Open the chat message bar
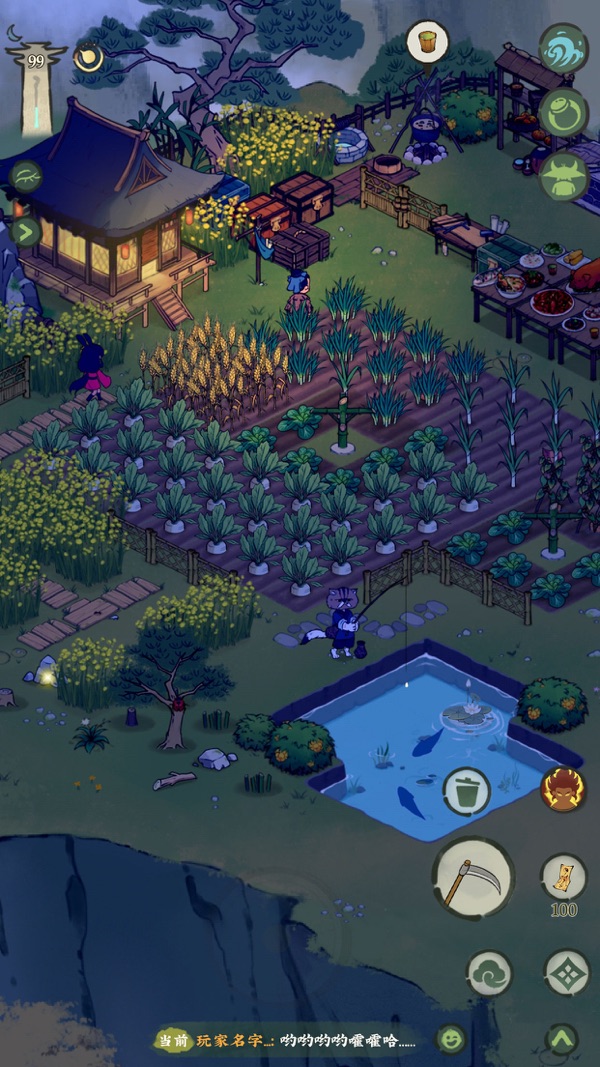The height and width of the screenshot is (1067, 600). [290, 1040]
